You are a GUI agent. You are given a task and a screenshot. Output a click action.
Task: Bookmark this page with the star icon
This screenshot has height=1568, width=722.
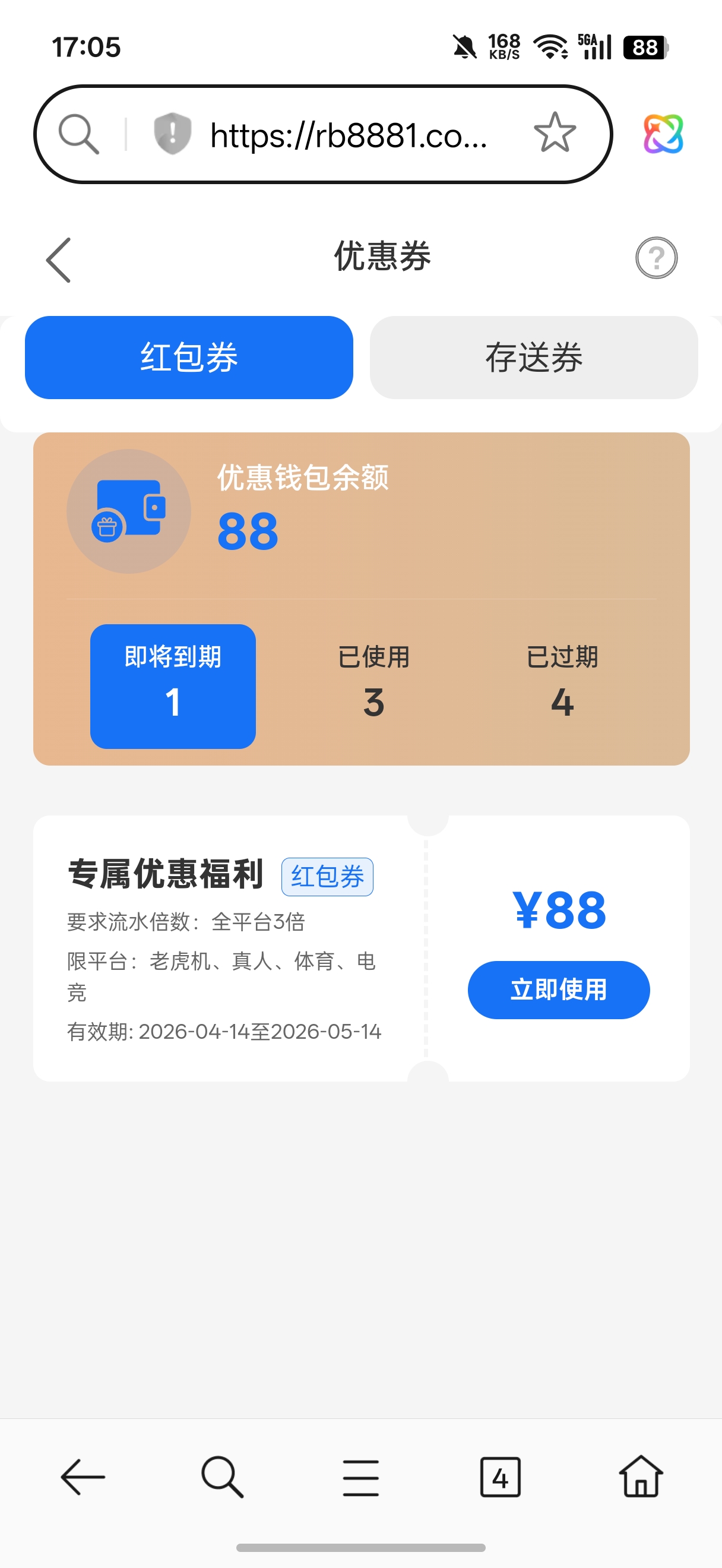coord(554,133)
